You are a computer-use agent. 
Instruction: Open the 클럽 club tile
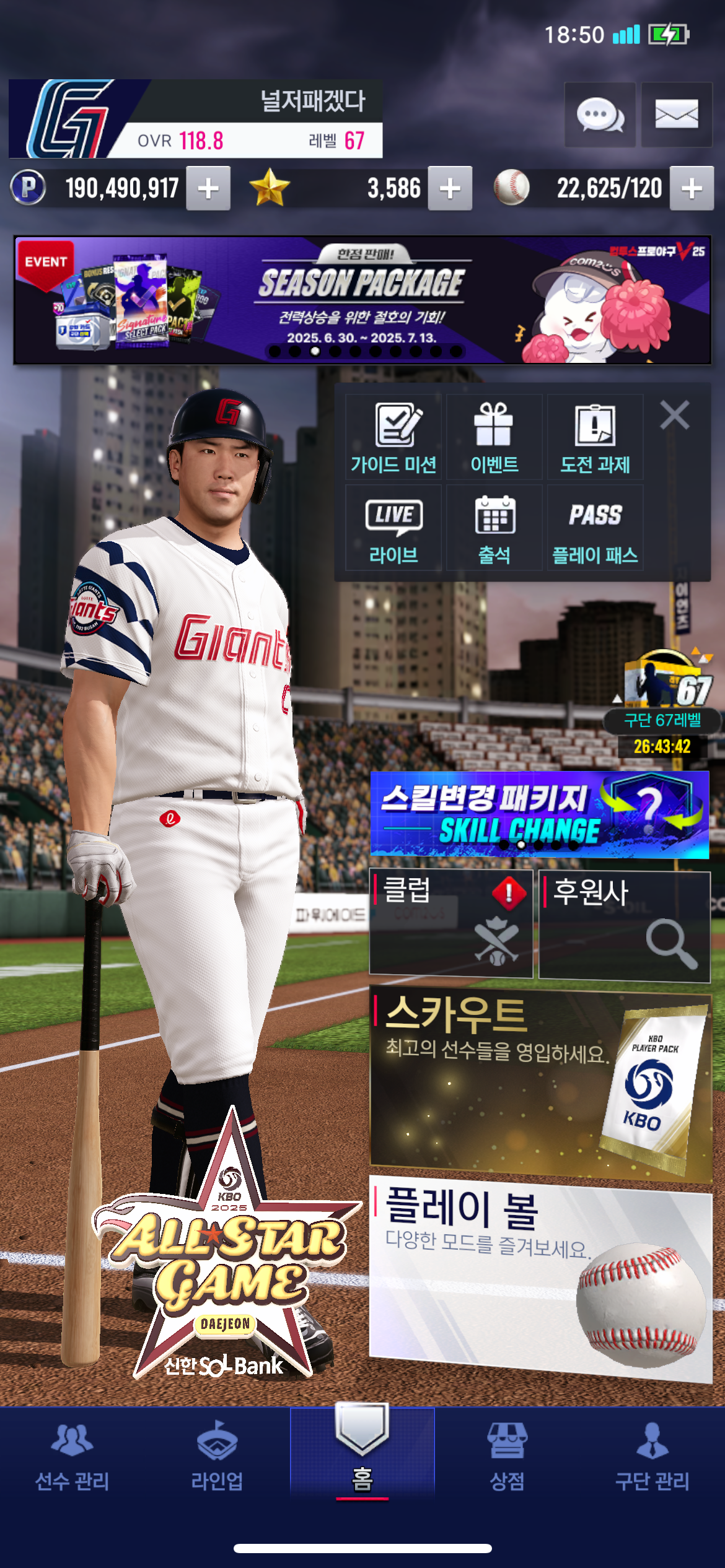[x=451, y=923]
